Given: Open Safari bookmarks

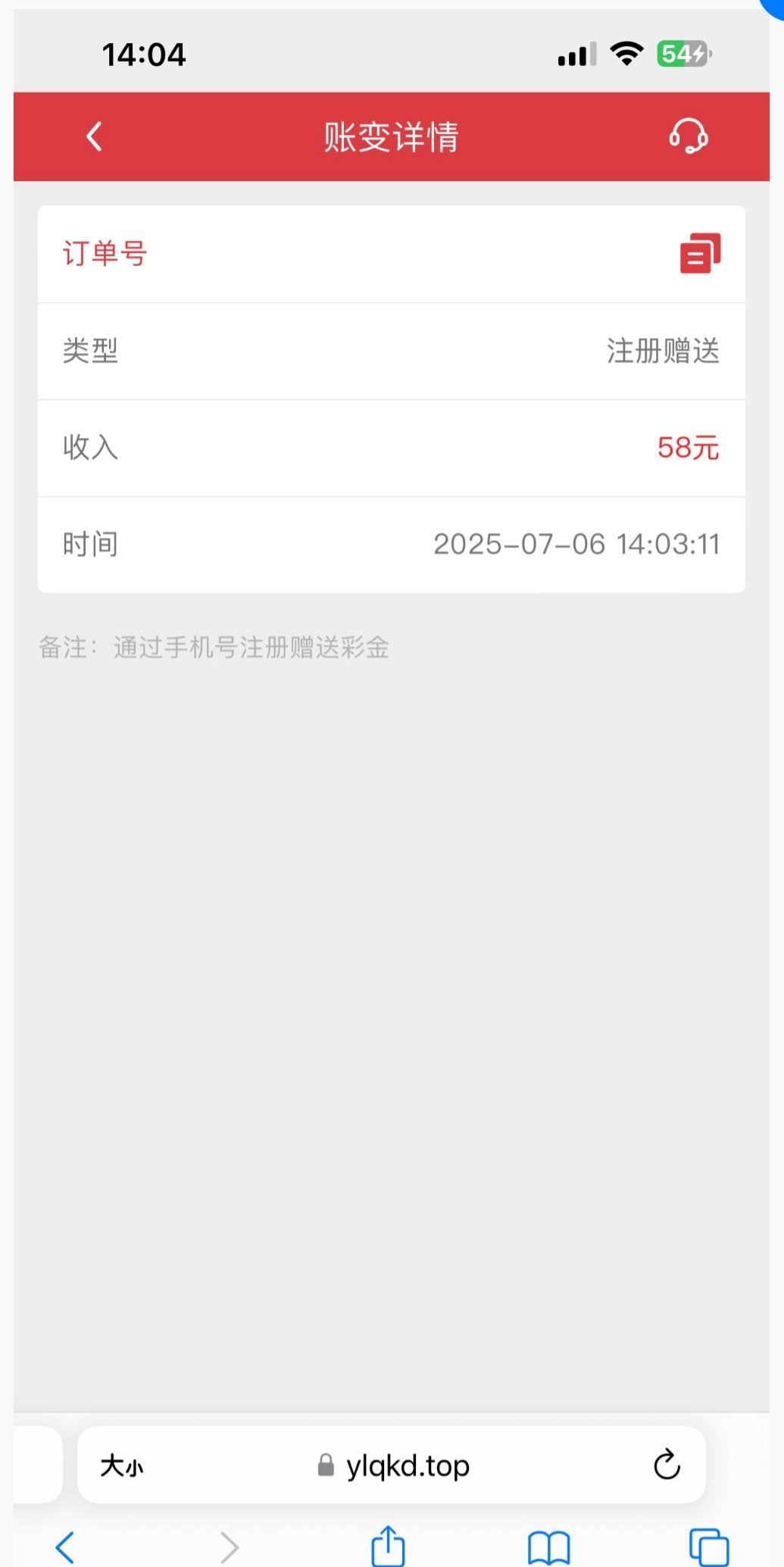Looking at the screenshot, I should 549,1546.
